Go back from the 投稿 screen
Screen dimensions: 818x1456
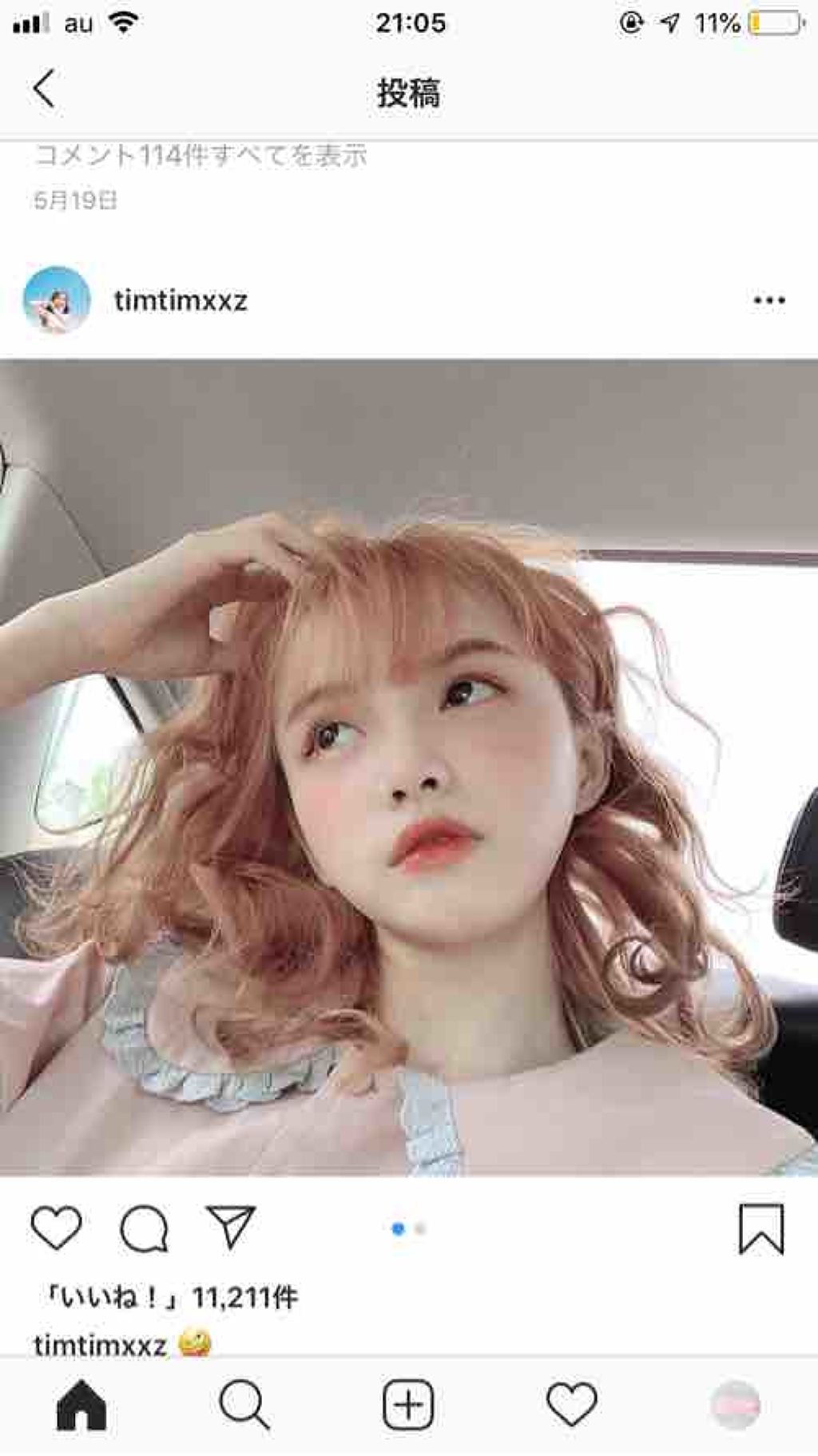[45, 89]
